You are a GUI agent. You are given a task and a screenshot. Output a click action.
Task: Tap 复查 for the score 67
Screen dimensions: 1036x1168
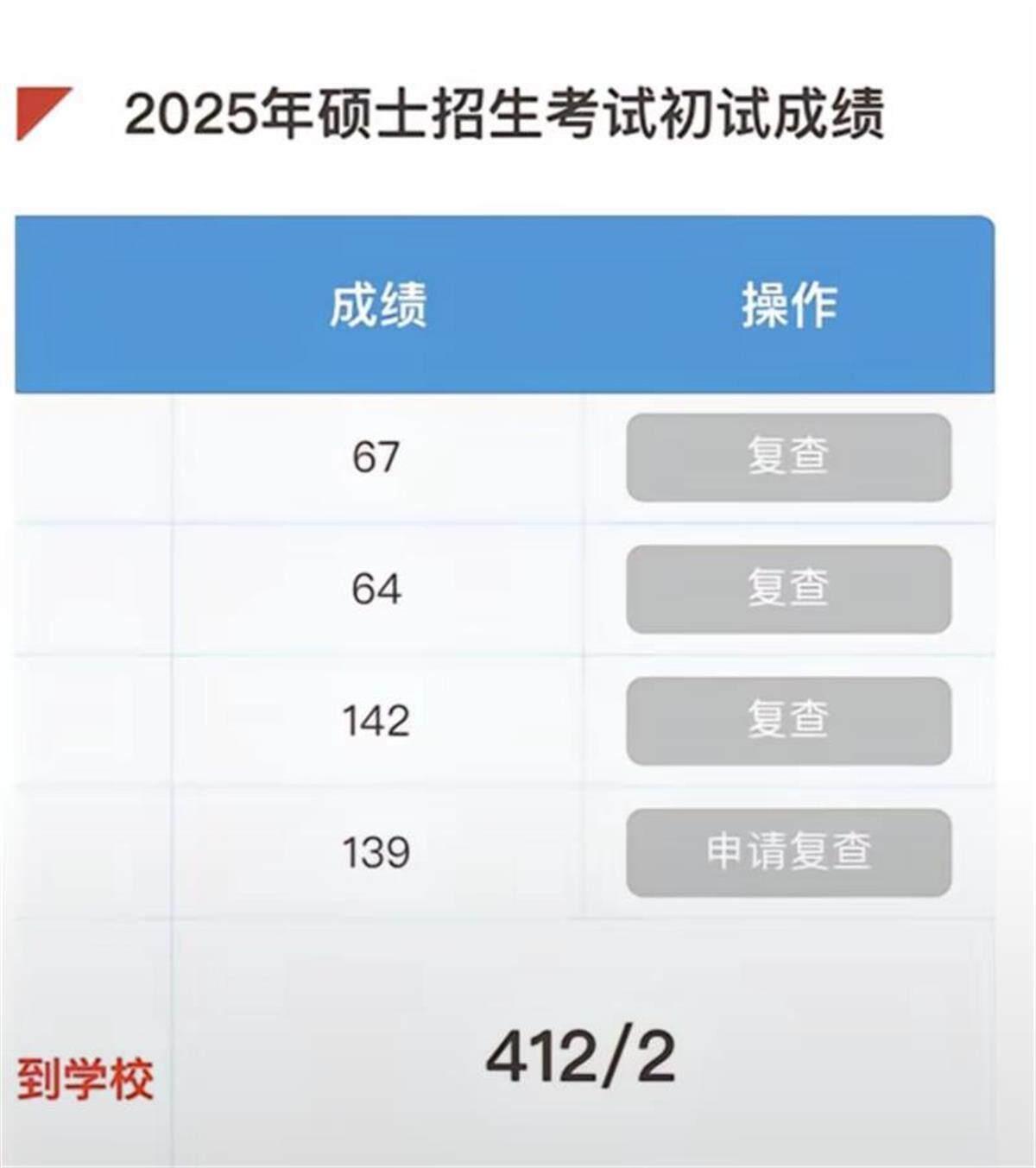pyautogui.click(x=788, y=458)
